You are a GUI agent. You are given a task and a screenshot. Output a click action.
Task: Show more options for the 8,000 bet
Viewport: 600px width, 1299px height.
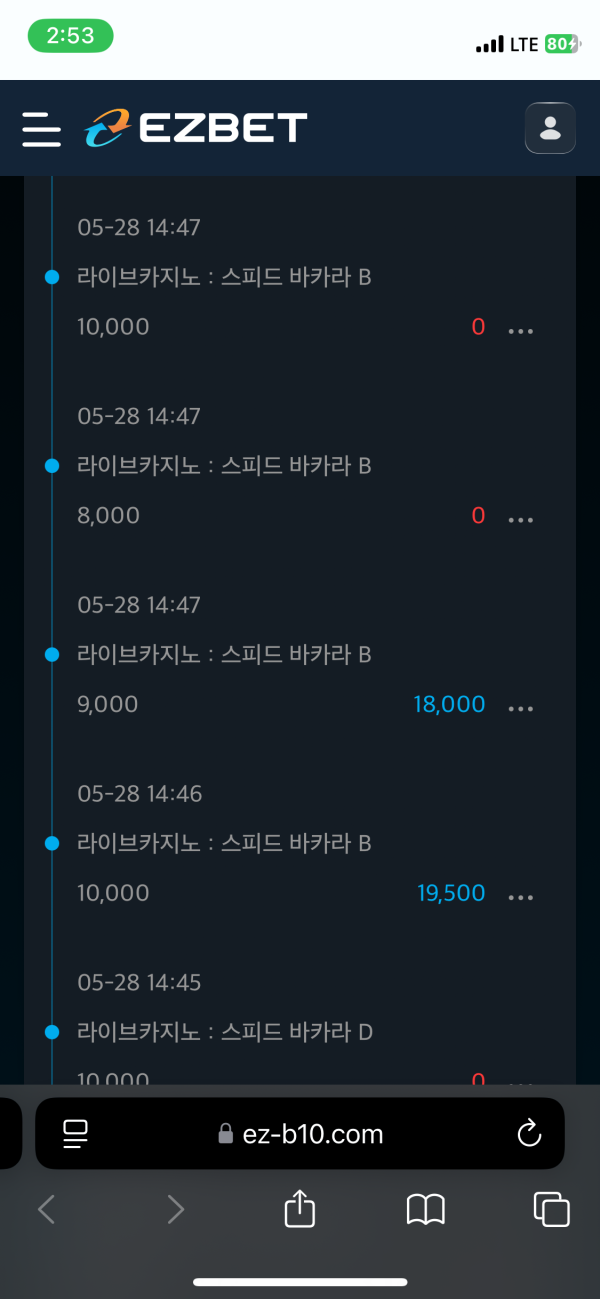[x=520, y=519]
